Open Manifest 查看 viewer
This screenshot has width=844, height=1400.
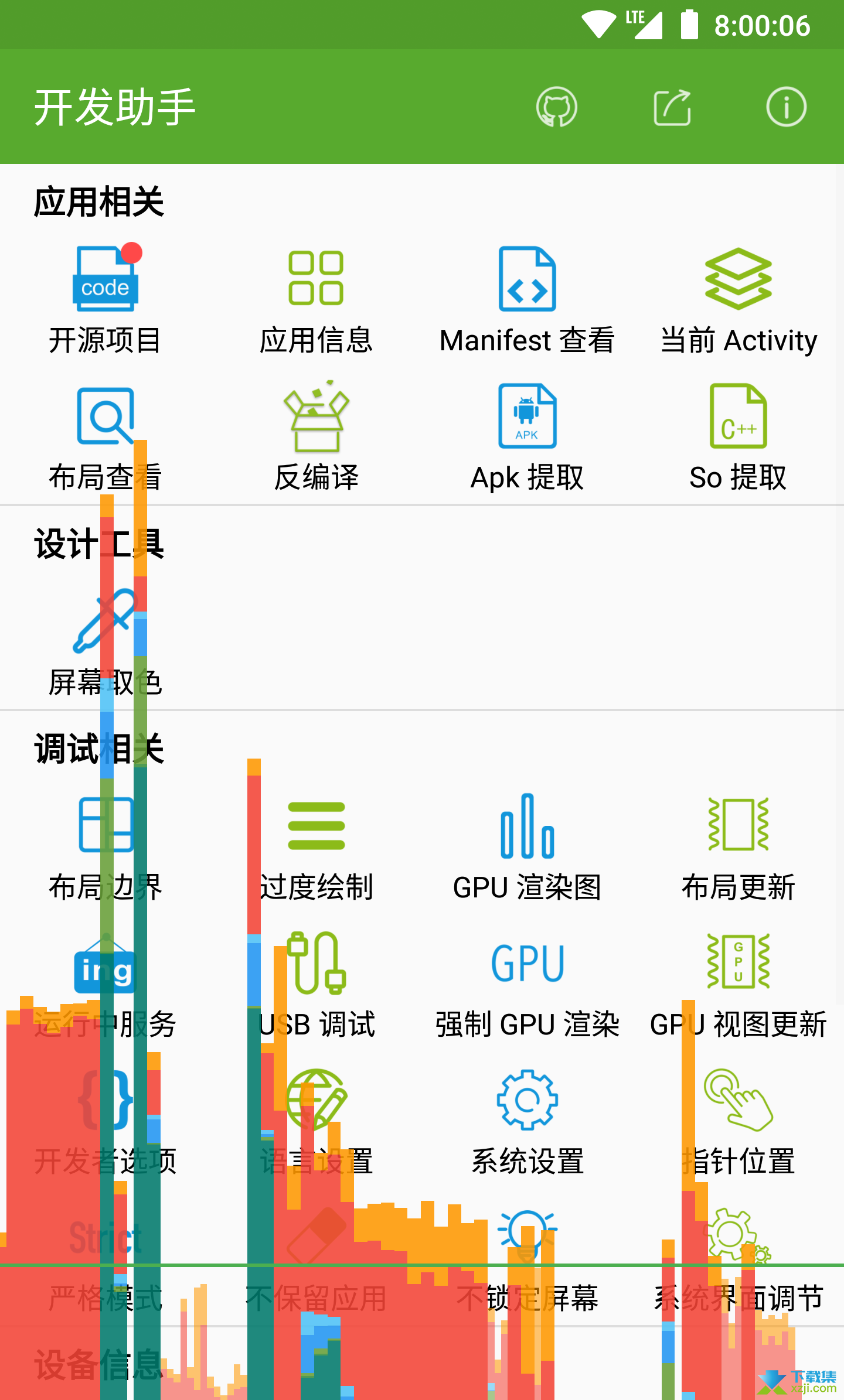click(x=527, y=300)
